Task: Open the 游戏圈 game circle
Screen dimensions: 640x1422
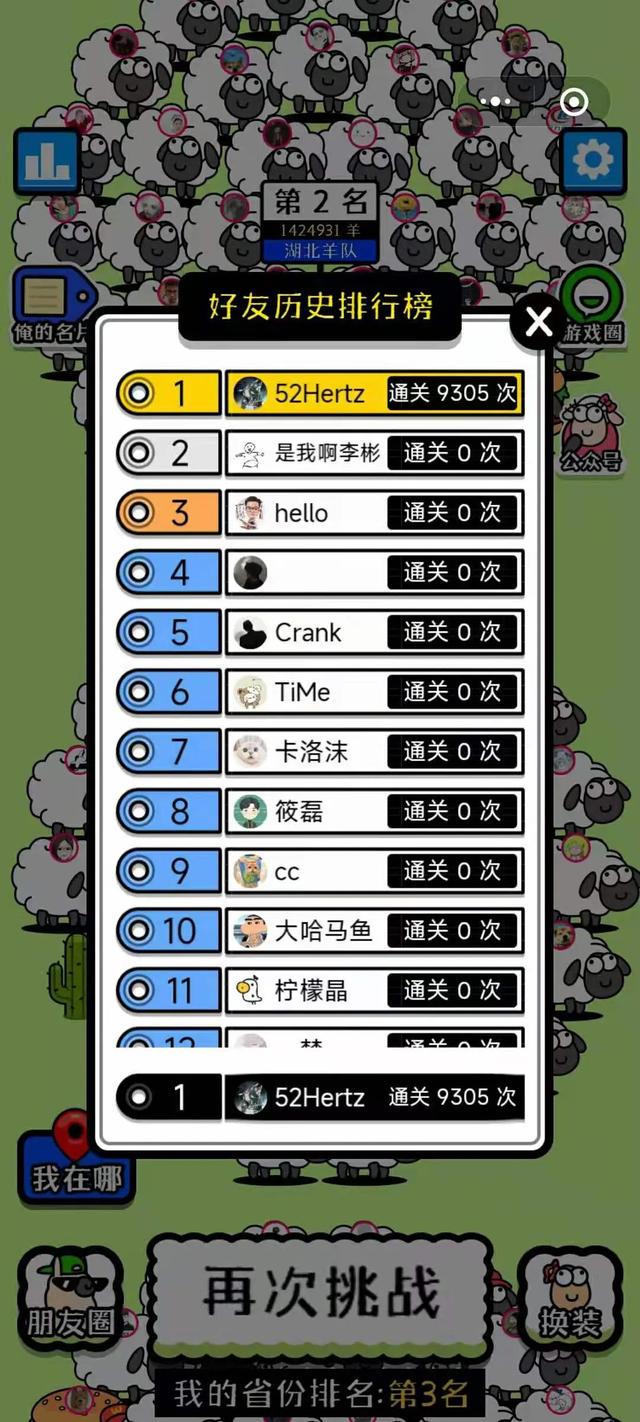Action: tap(592, 305)
